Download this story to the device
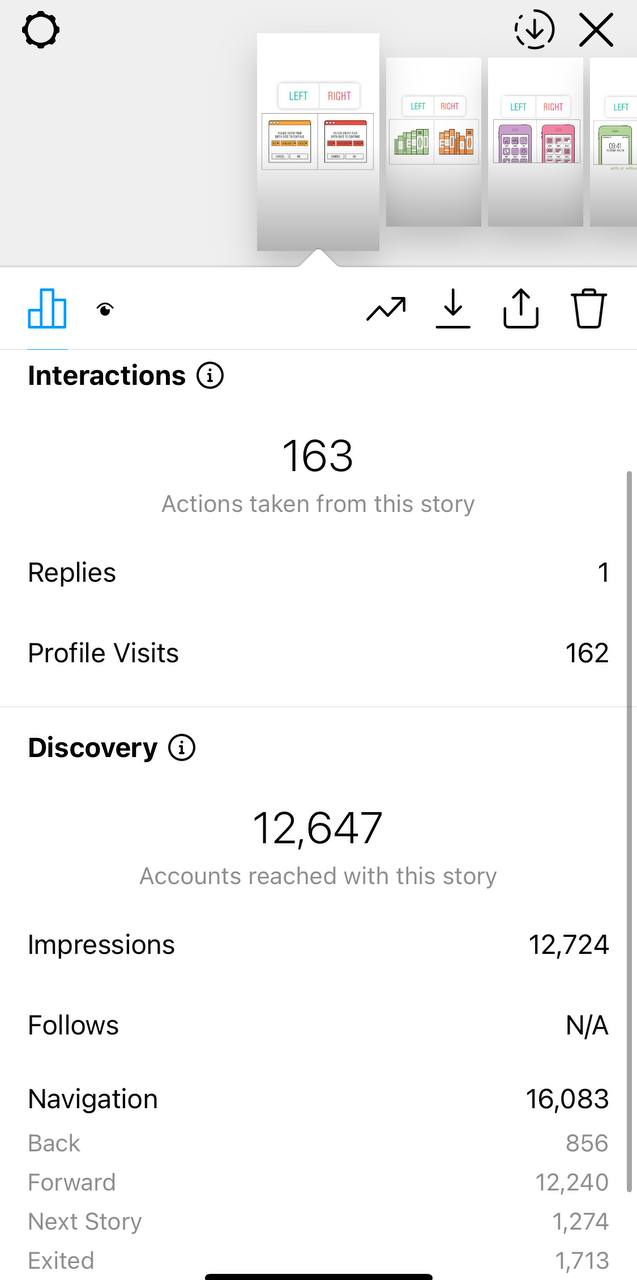637x1280 pixels. [453, 309]
